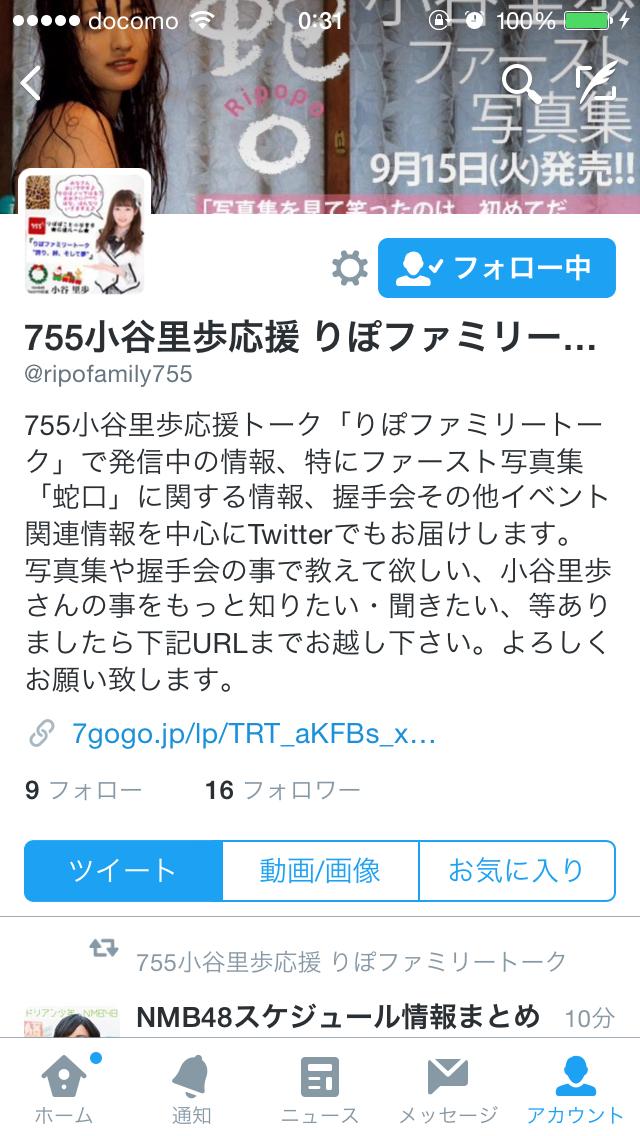The height and width of the screenshot is (1136, 640).
Task: Select the アカウント tab
Action: click(575, 1089)
